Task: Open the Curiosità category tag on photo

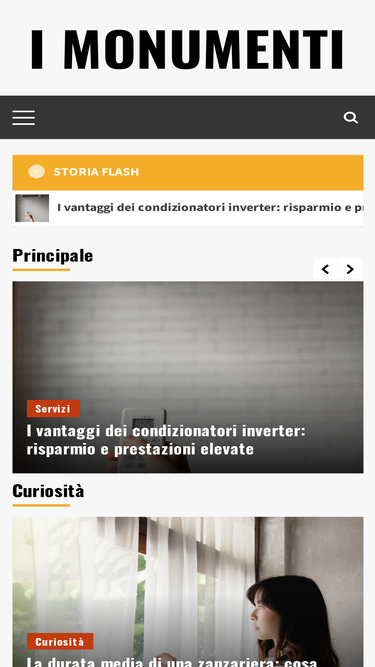Action: point(60,641)
